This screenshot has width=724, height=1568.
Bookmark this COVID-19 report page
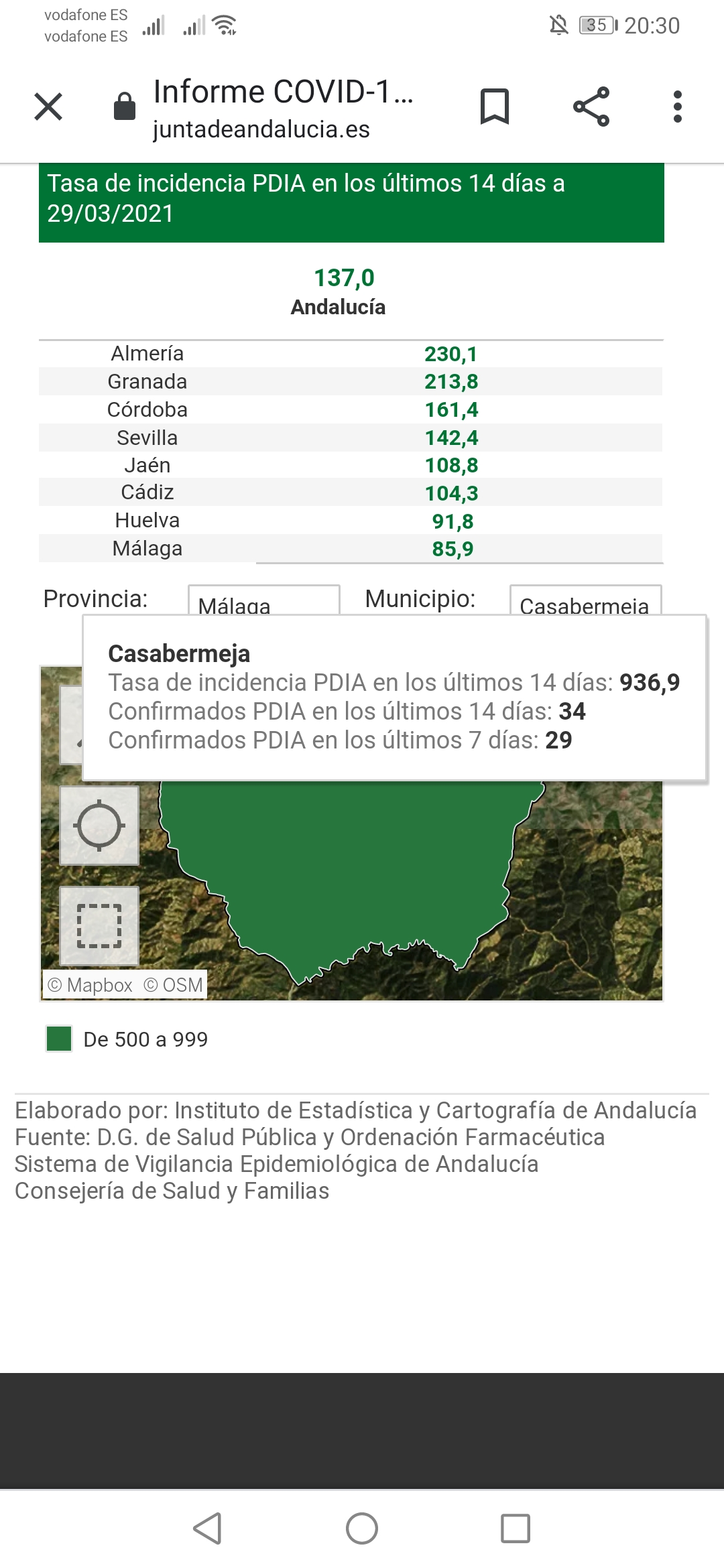[x=495, y=107]
